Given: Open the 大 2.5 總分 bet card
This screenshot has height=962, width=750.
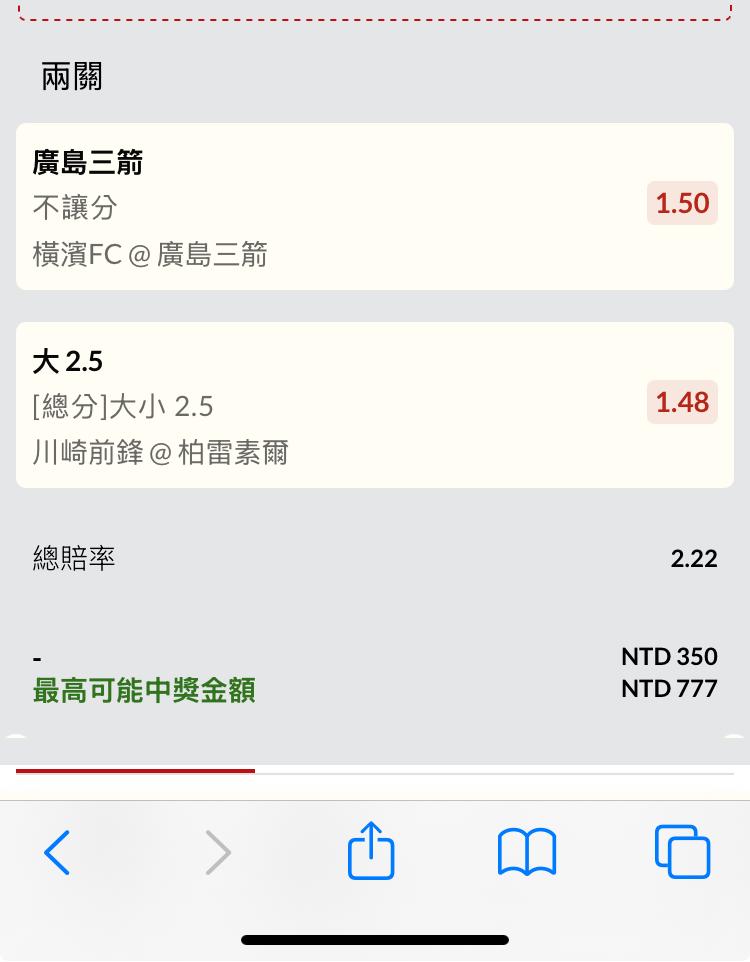Looking at the screenshot, I should (375, 405).
